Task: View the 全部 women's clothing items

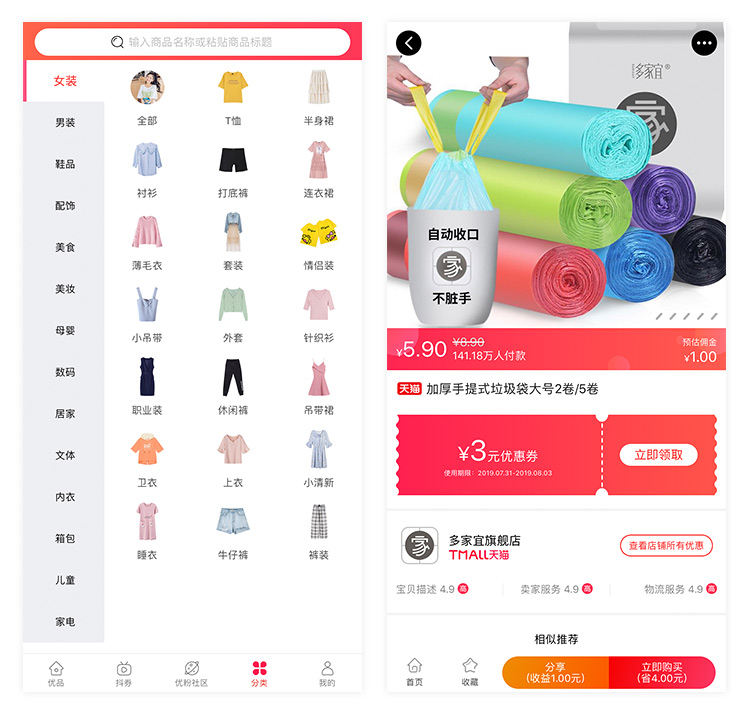Action: (x=147, y=98)
